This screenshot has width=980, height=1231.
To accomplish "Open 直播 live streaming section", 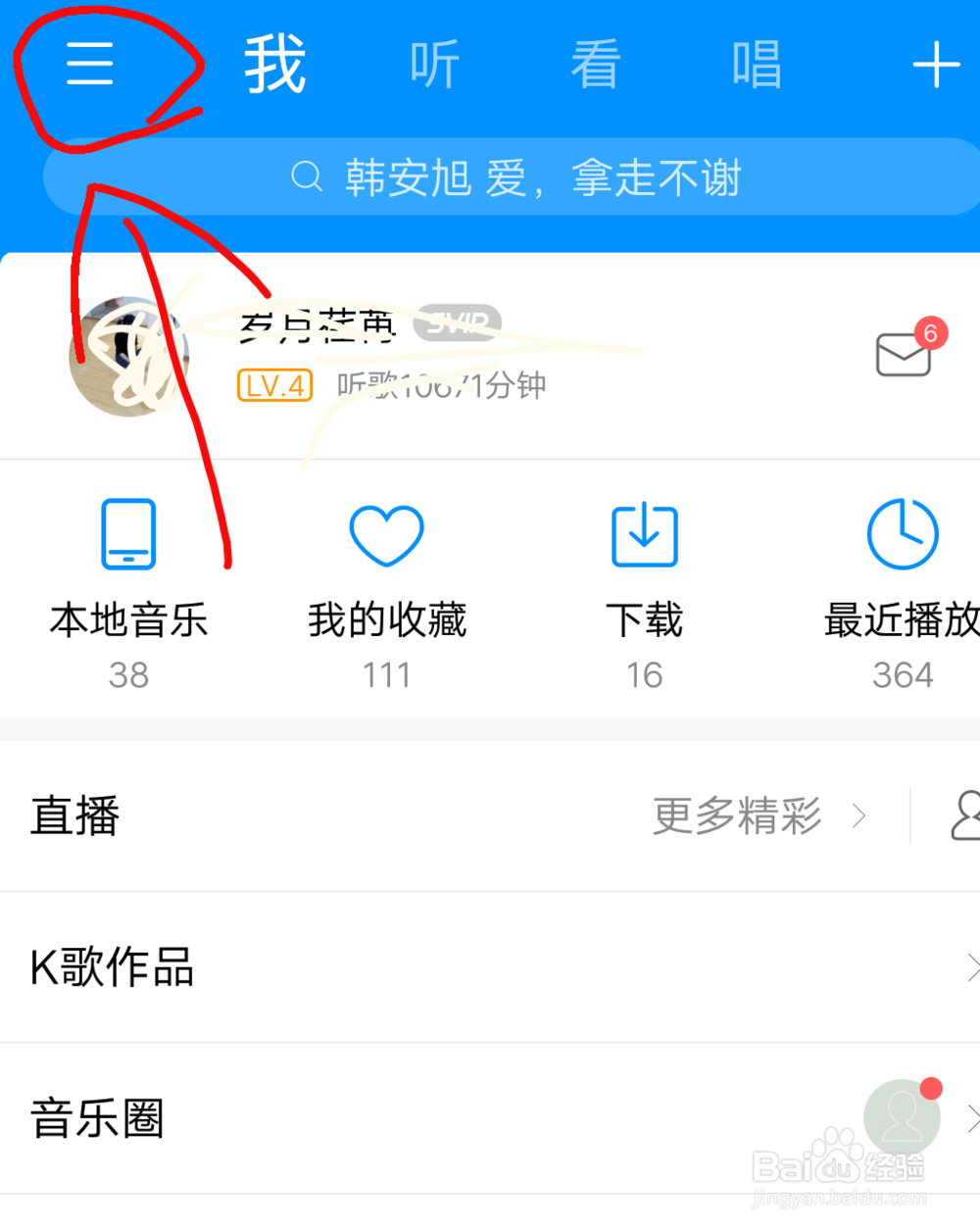I will pos(74,815).
